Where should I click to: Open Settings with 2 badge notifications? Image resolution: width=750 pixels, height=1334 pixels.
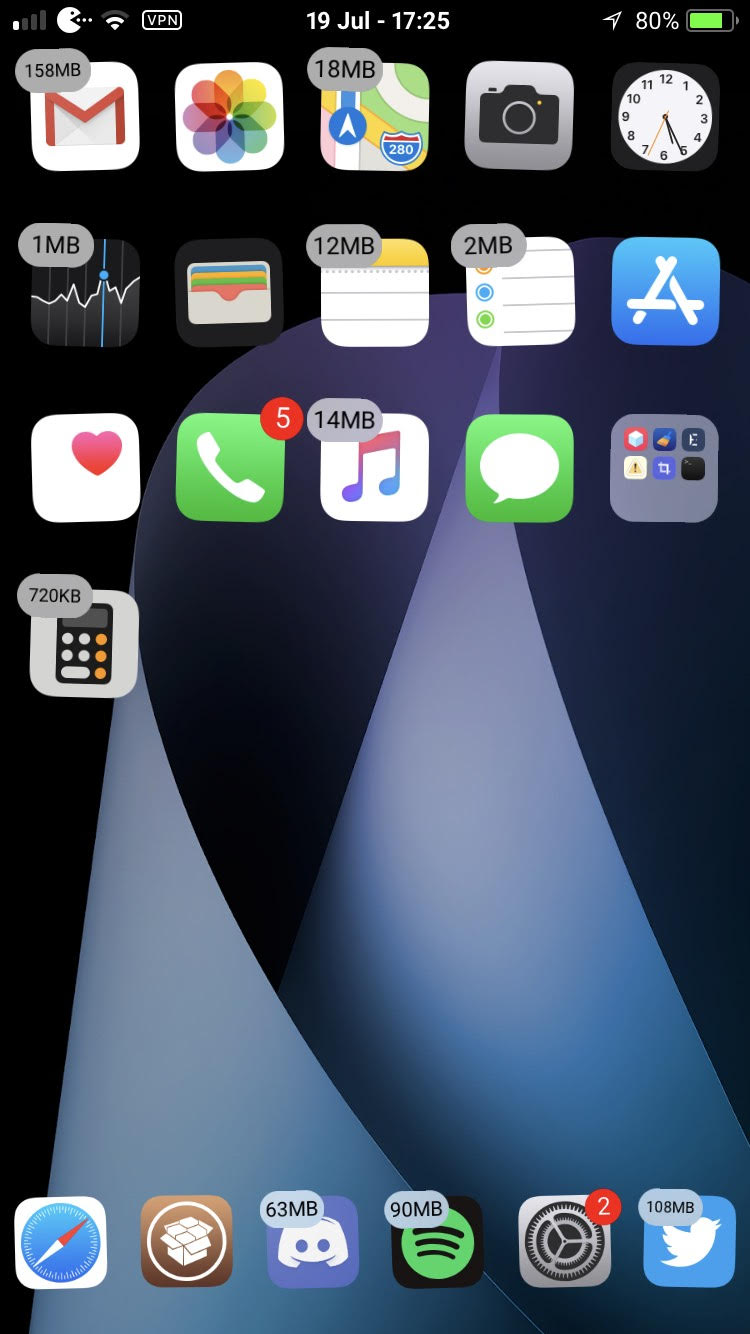pos(564,1241)
